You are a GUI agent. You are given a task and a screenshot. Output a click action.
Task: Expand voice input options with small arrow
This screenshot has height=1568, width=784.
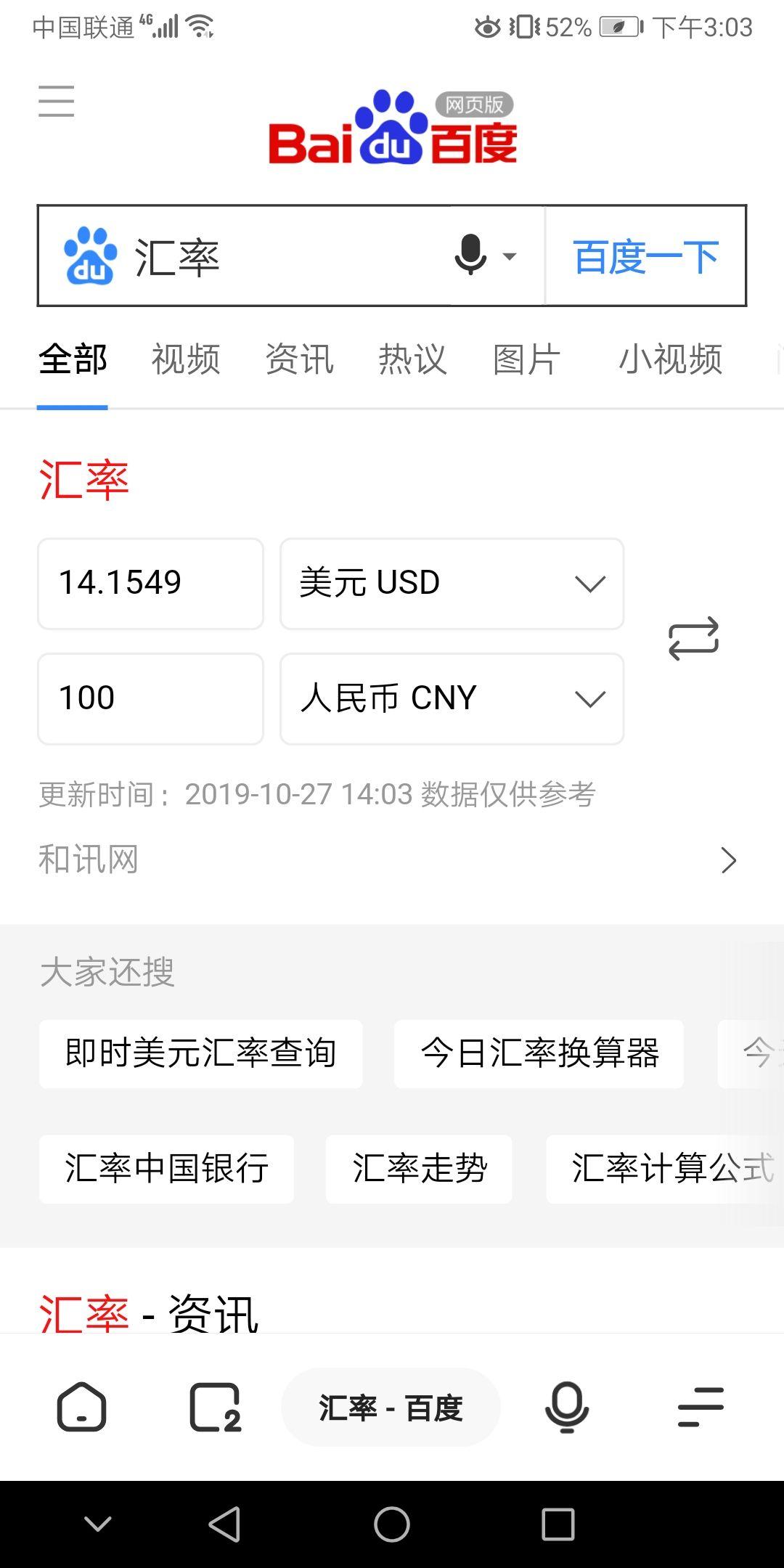[510, 256]
